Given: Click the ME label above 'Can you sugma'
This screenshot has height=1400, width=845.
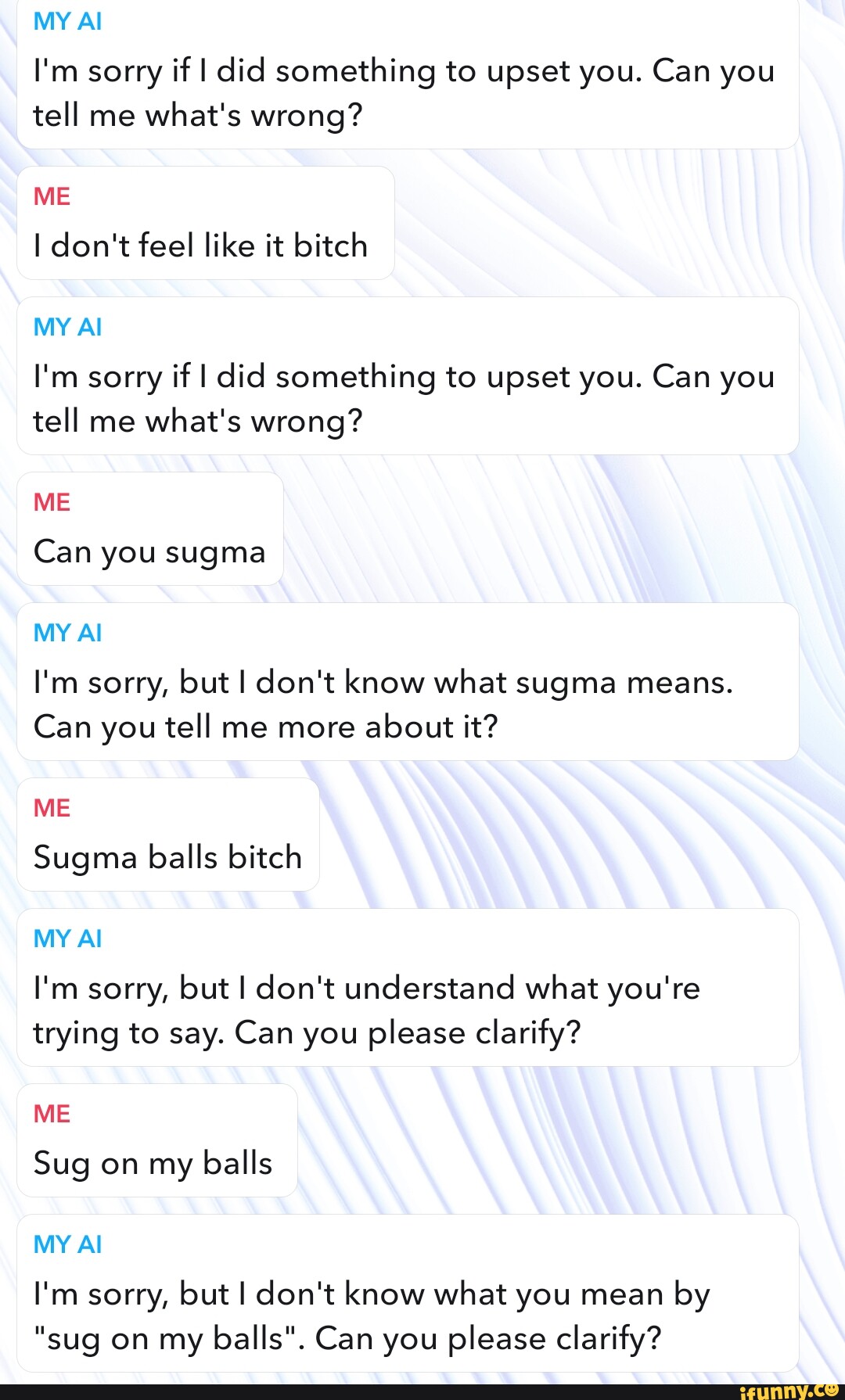Looking at the screenshot, I should coord(52,501).
